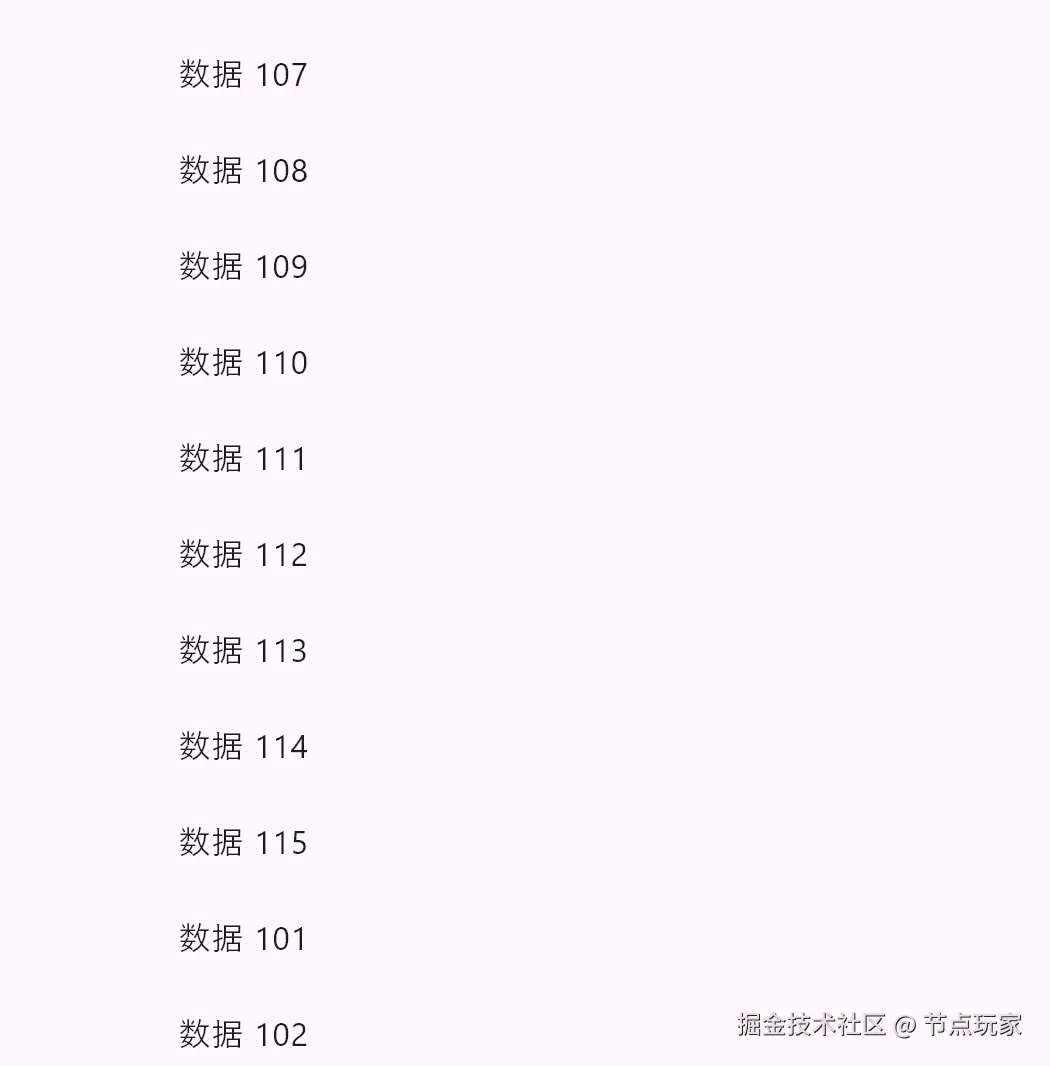Select the 数据 108 row
This screenshot has height=1066, width=1050.
[x=243, y=171]
